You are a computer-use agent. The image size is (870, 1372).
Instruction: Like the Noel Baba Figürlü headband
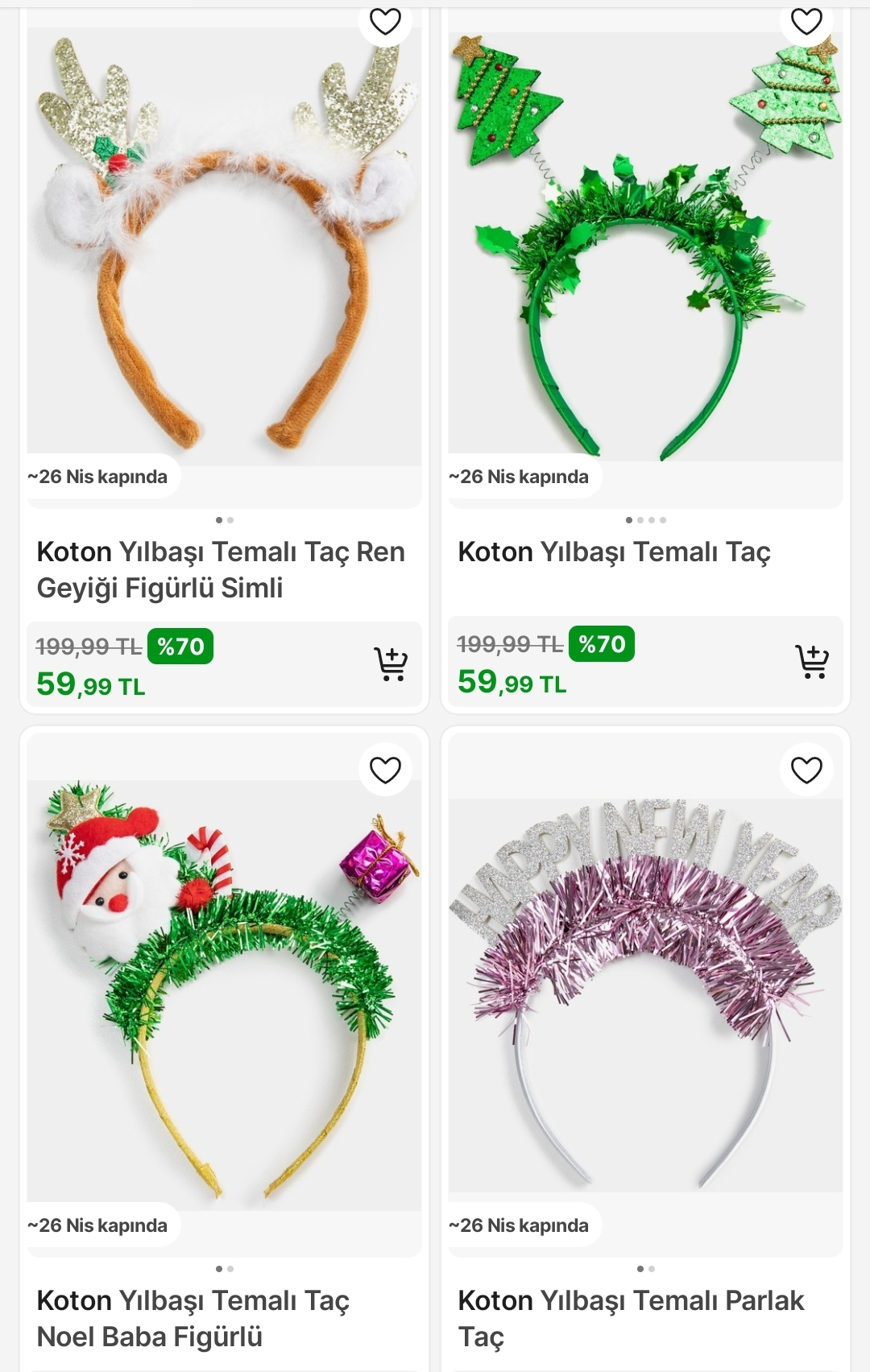385,770
